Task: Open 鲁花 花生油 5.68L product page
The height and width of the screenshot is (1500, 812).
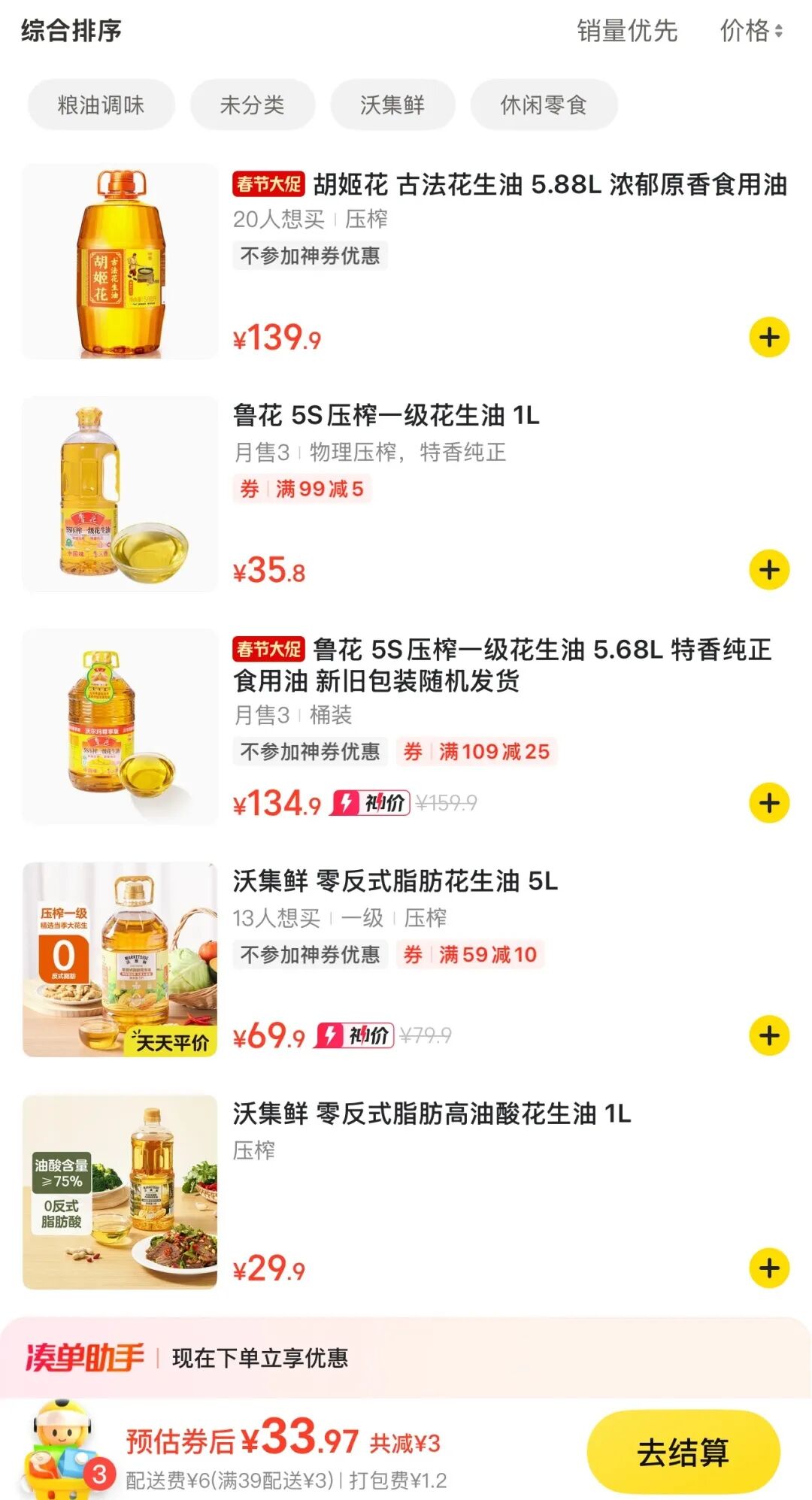Action: [501, 665]
